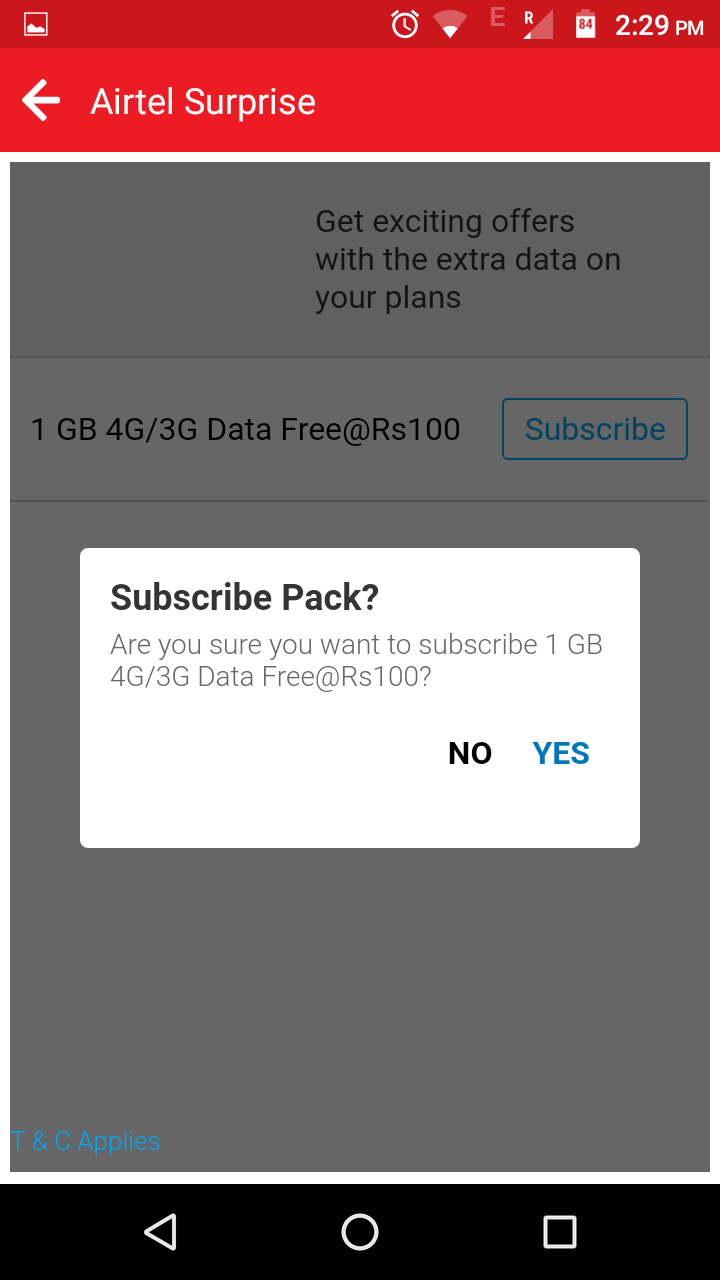Confirm subscription by tapping YES
The height and width of the screenshot is (1280, 720).
click(x=561, y=753)
